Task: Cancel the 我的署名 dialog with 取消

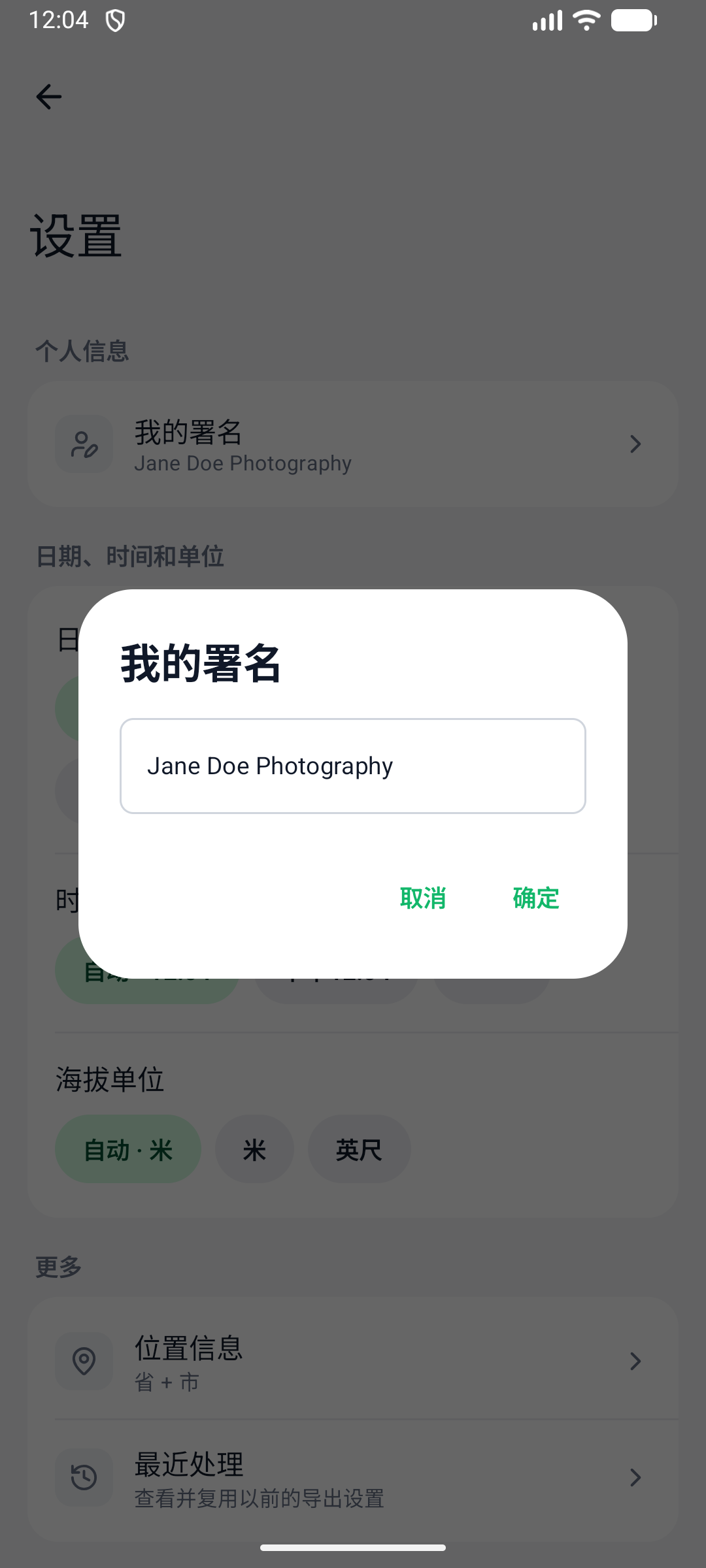Action: click(423, 898)
